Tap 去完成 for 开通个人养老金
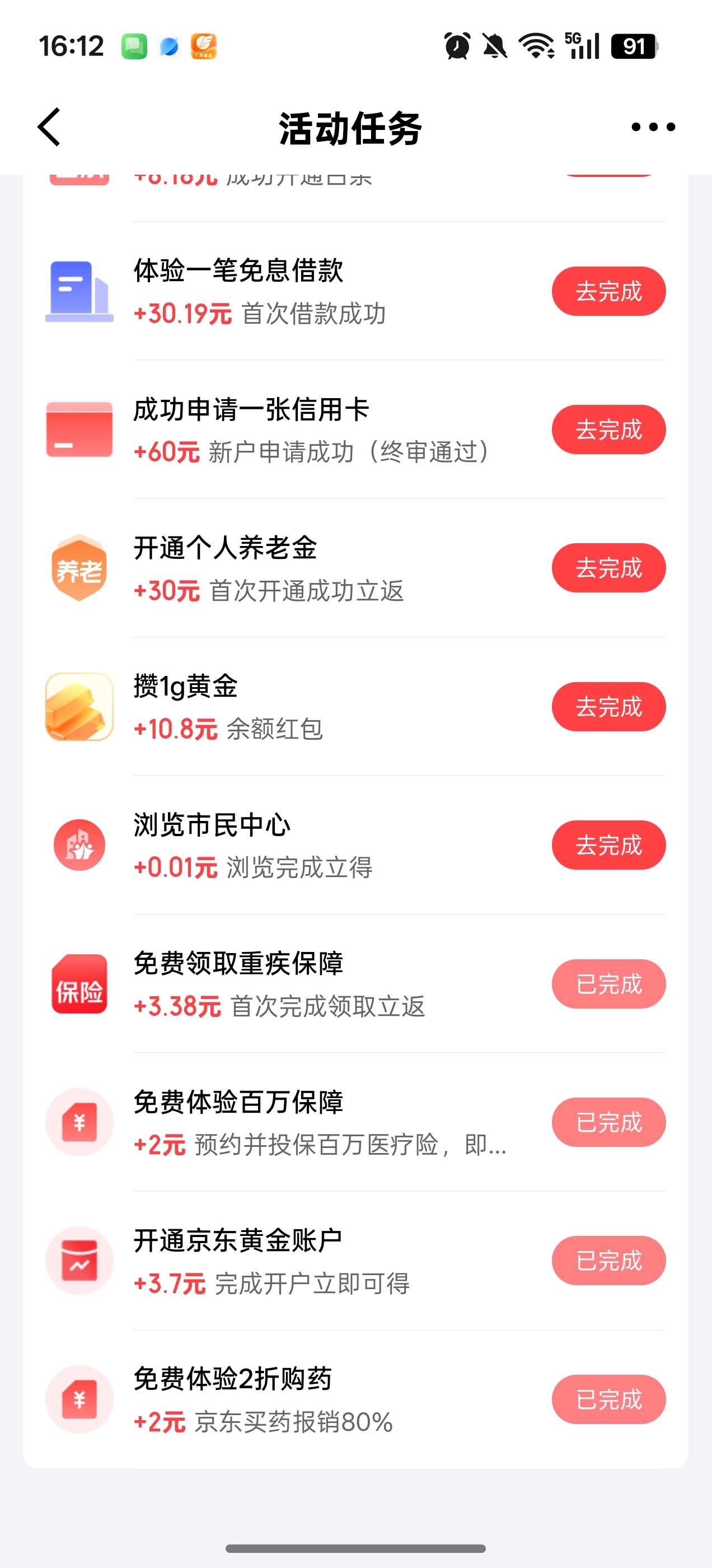The height and width of the screenshot is (1568, 712). 608,568
